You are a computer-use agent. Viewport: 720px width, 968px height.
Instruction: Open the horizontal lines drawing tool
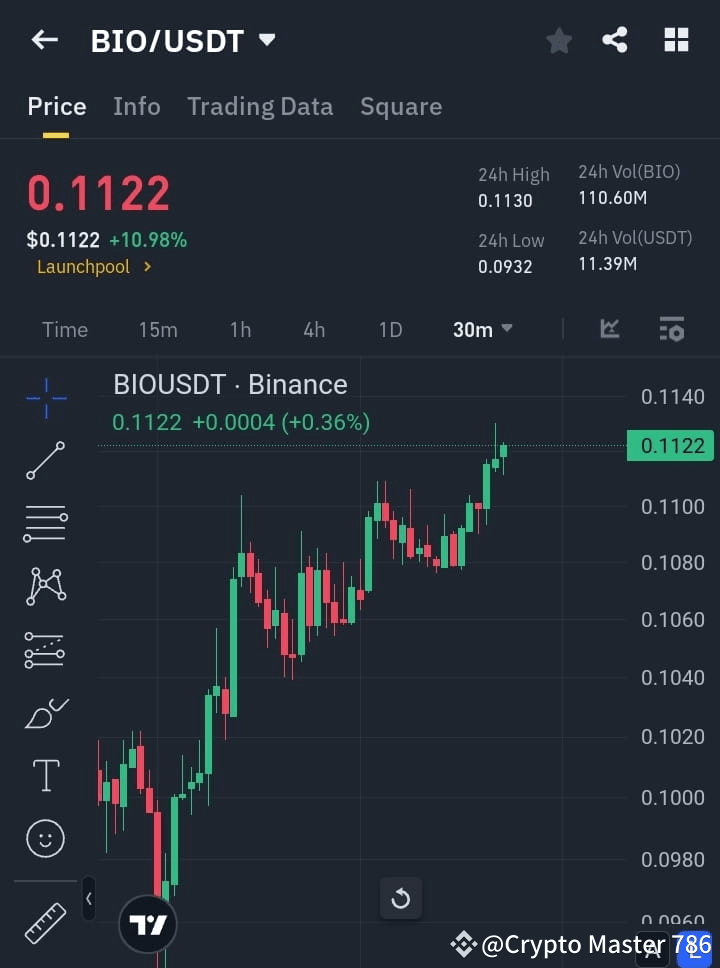click(44, 524)
